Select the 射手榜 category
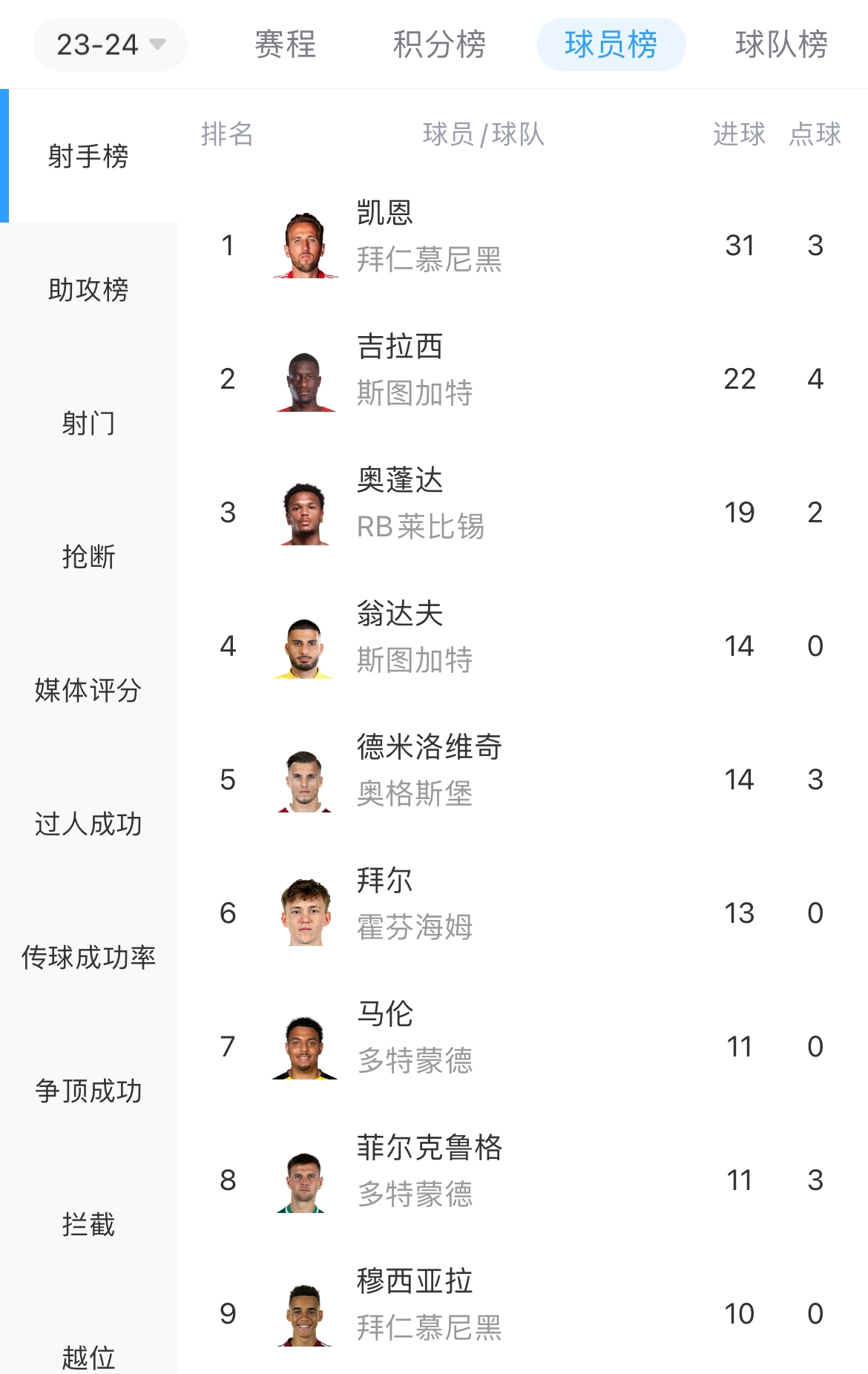 [x=88, y=157]
